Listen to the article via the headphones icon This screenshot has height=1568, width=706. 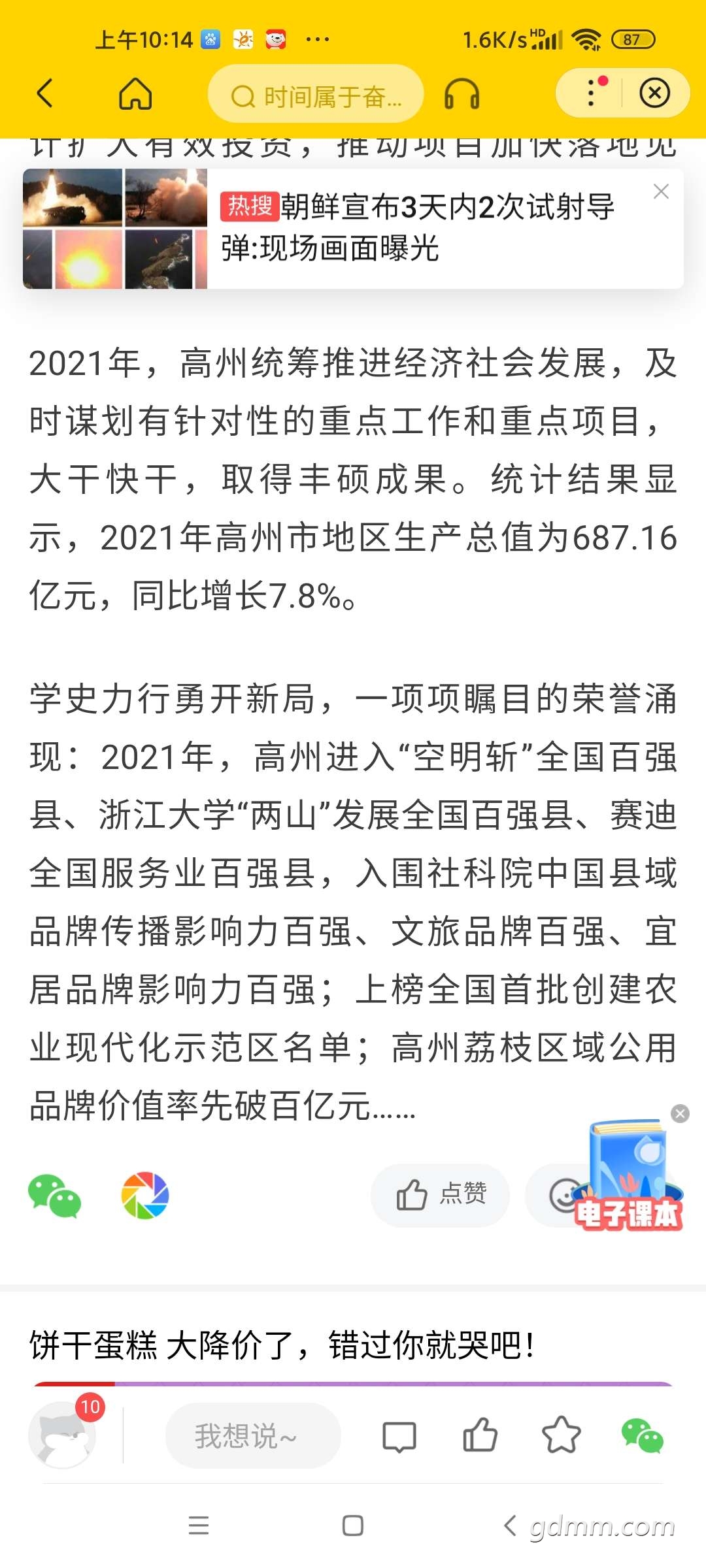coord(462,93)
